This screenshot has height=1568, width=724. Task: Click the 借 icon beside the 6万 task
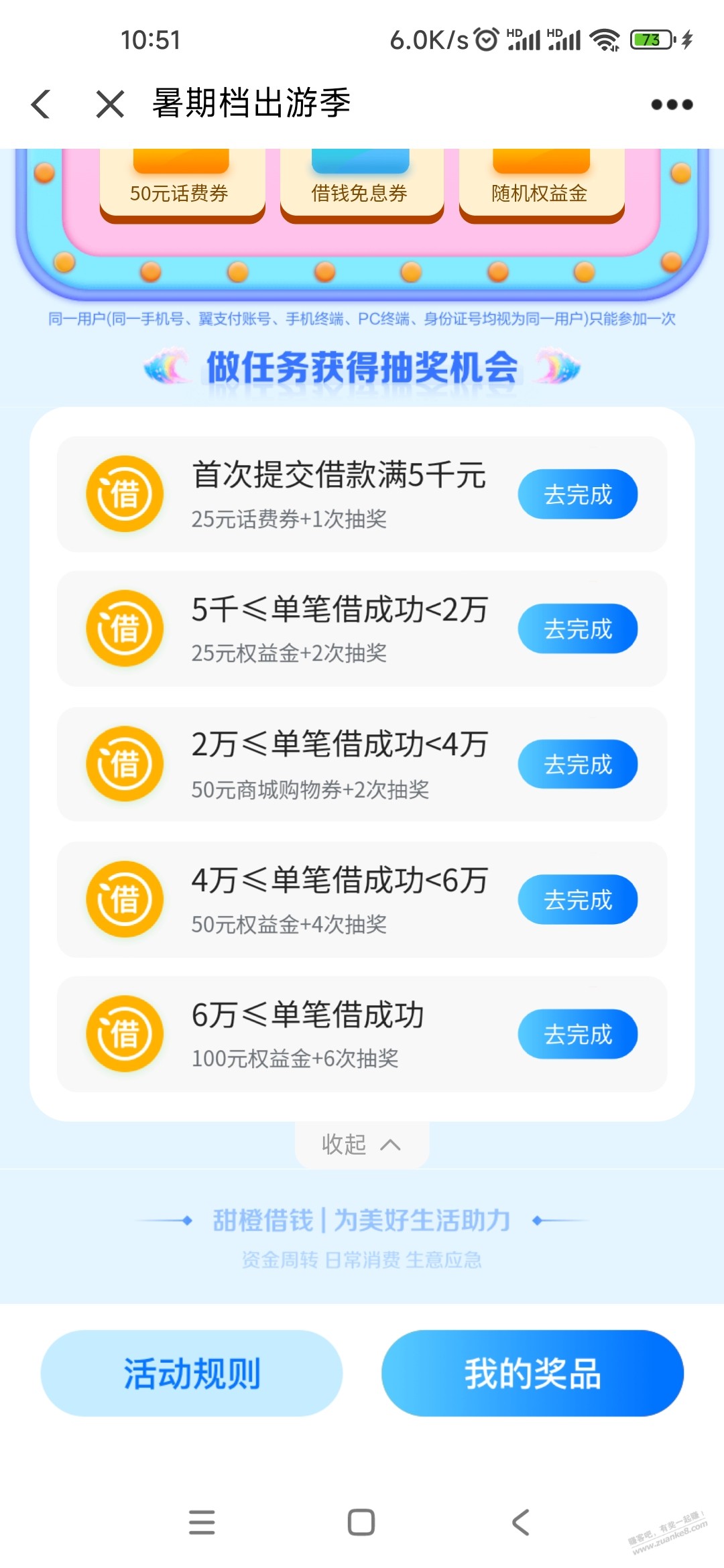(x=124, y=1034)
